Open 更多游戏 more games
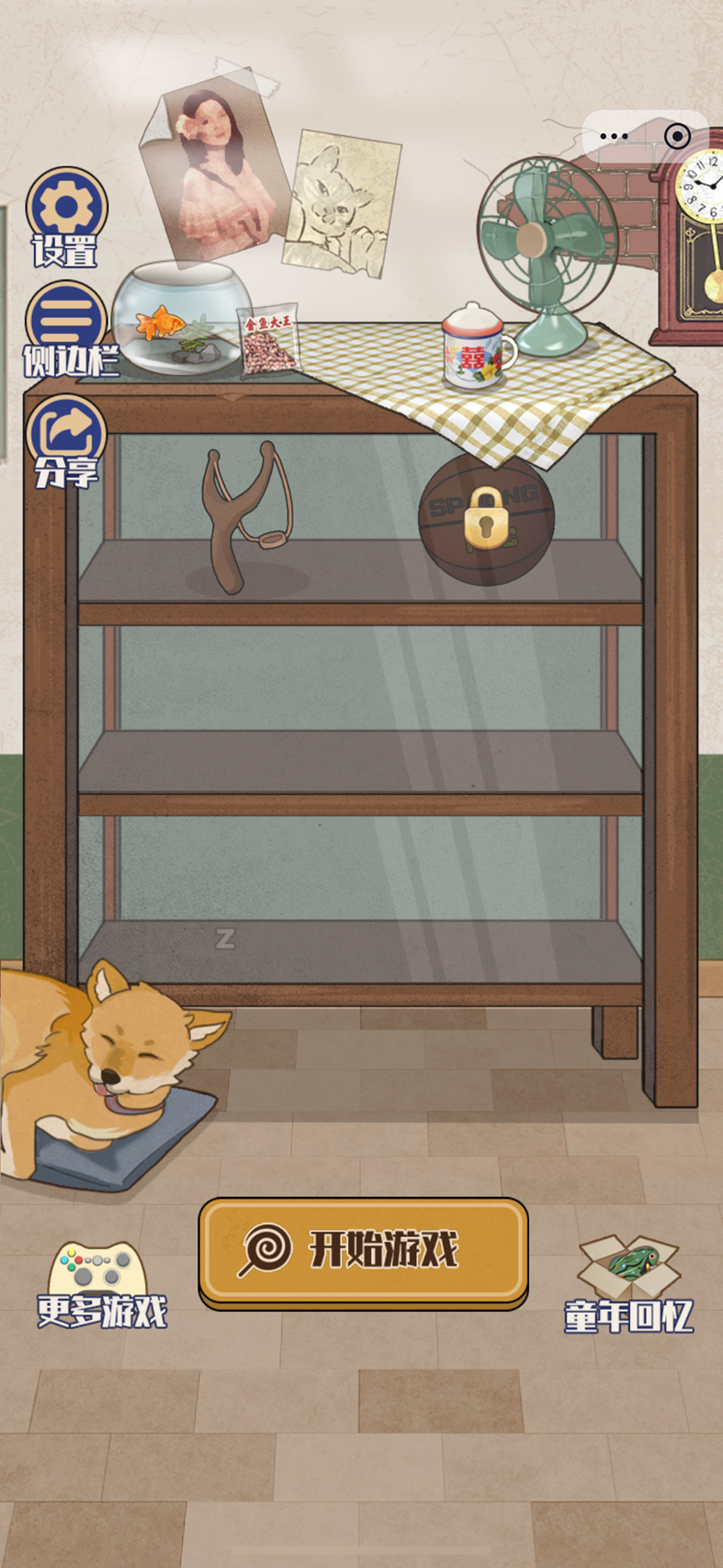The image size is (723, 1568). (99, 1283)
